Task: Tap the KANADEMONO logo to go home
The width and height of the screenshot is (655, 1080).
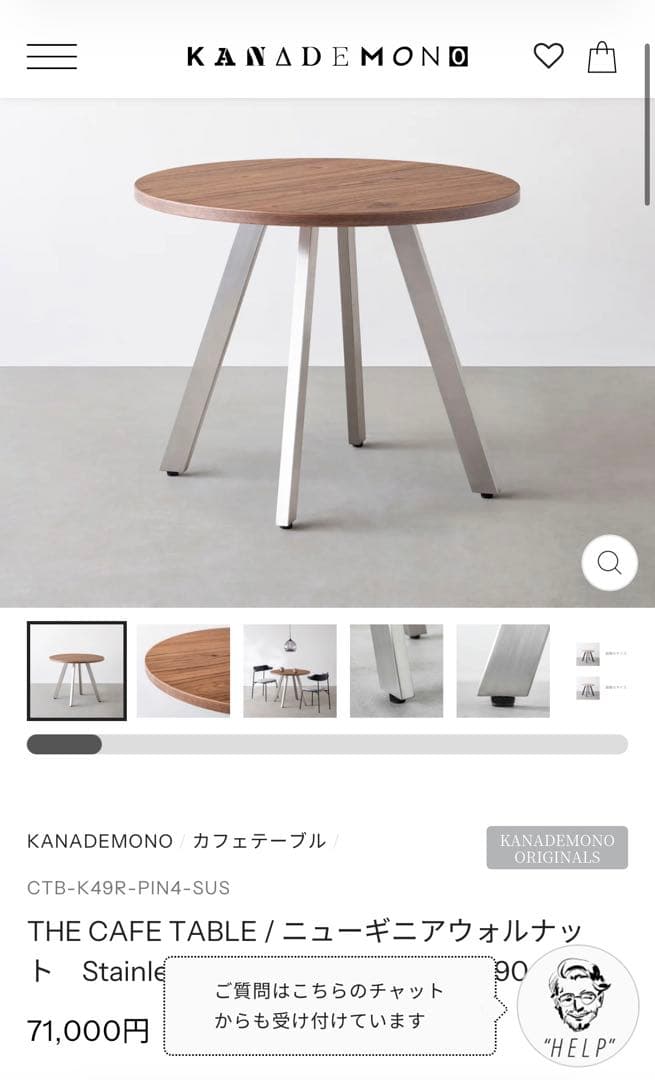Action: tap(327, 57)
